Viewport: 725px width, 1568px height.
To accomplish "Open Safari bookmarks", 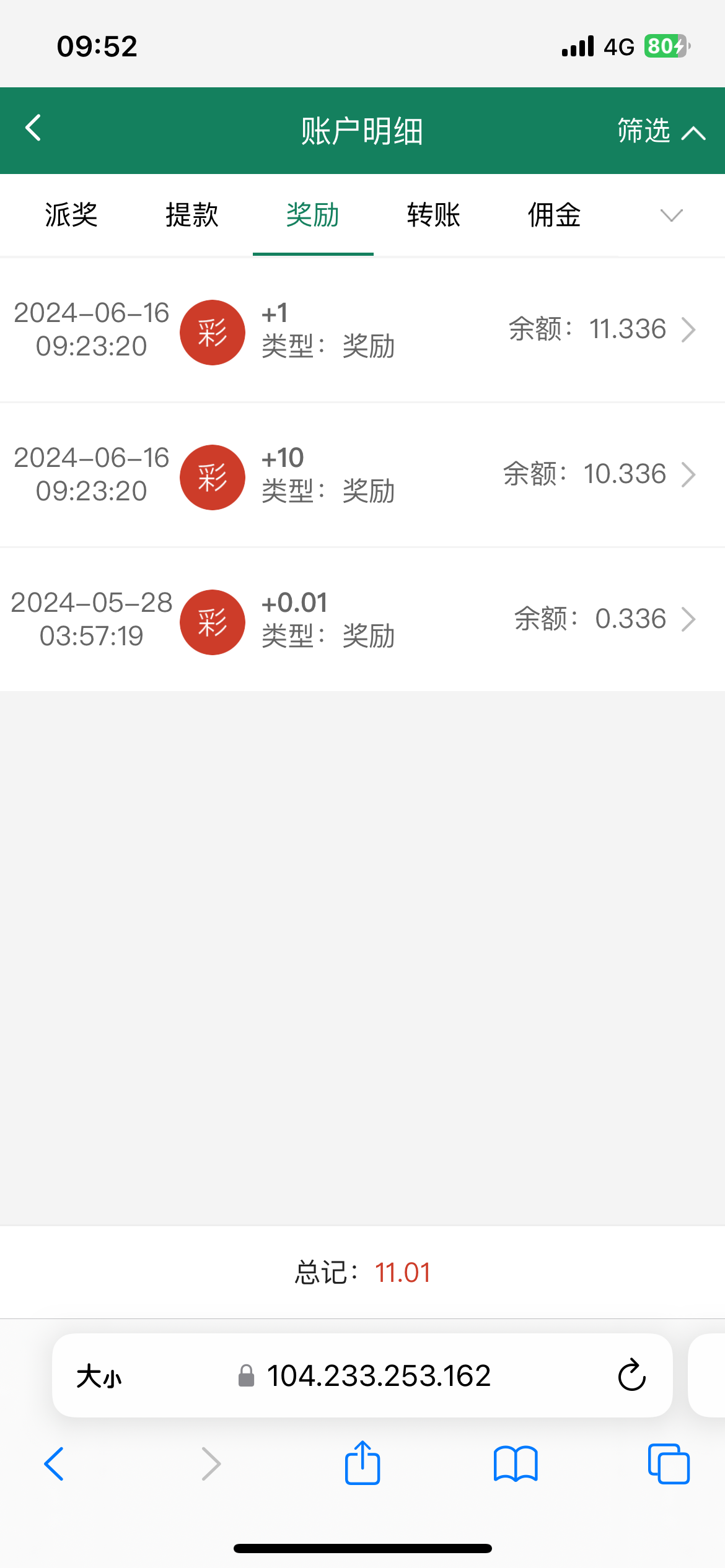I will pos(517,1464).
